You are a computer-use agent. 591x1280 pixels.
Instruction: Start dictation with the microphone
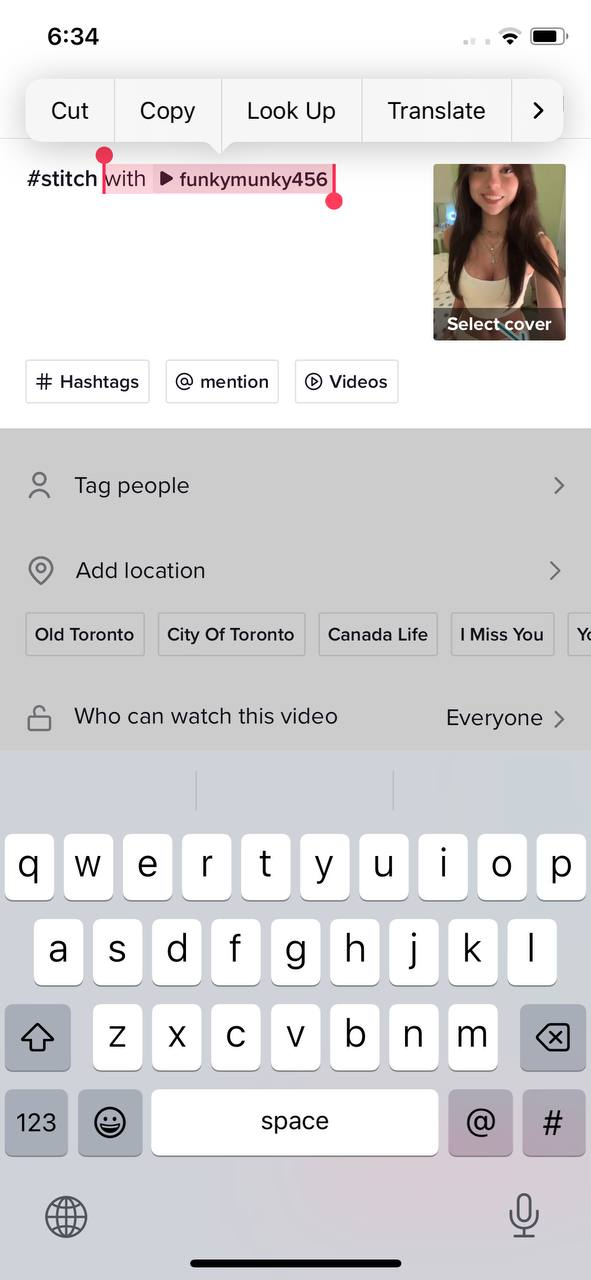click(523, 1216)
